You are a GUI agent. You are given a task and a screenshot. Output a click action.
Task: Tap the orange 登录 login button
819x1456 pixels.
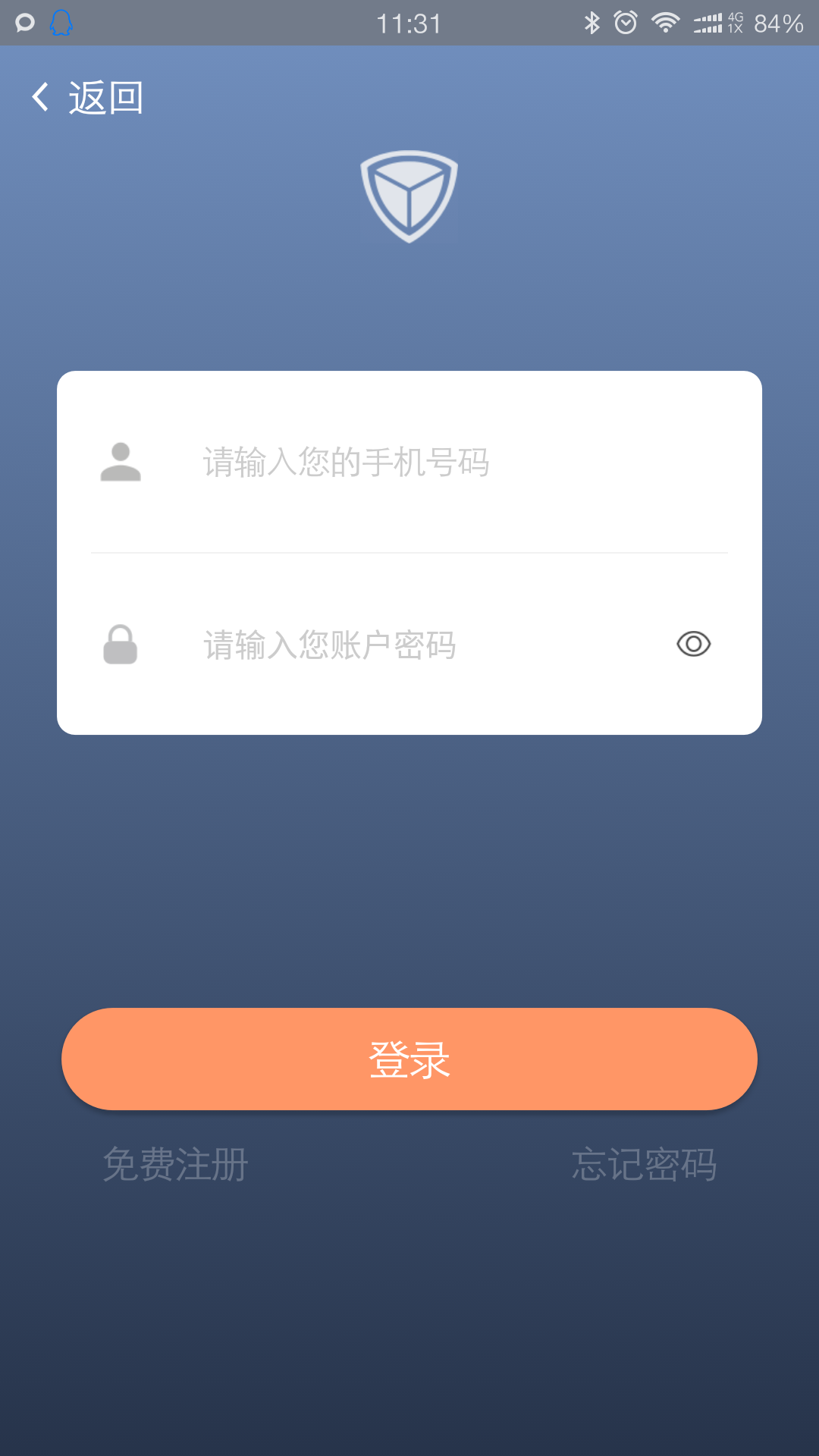[409, 1059]
